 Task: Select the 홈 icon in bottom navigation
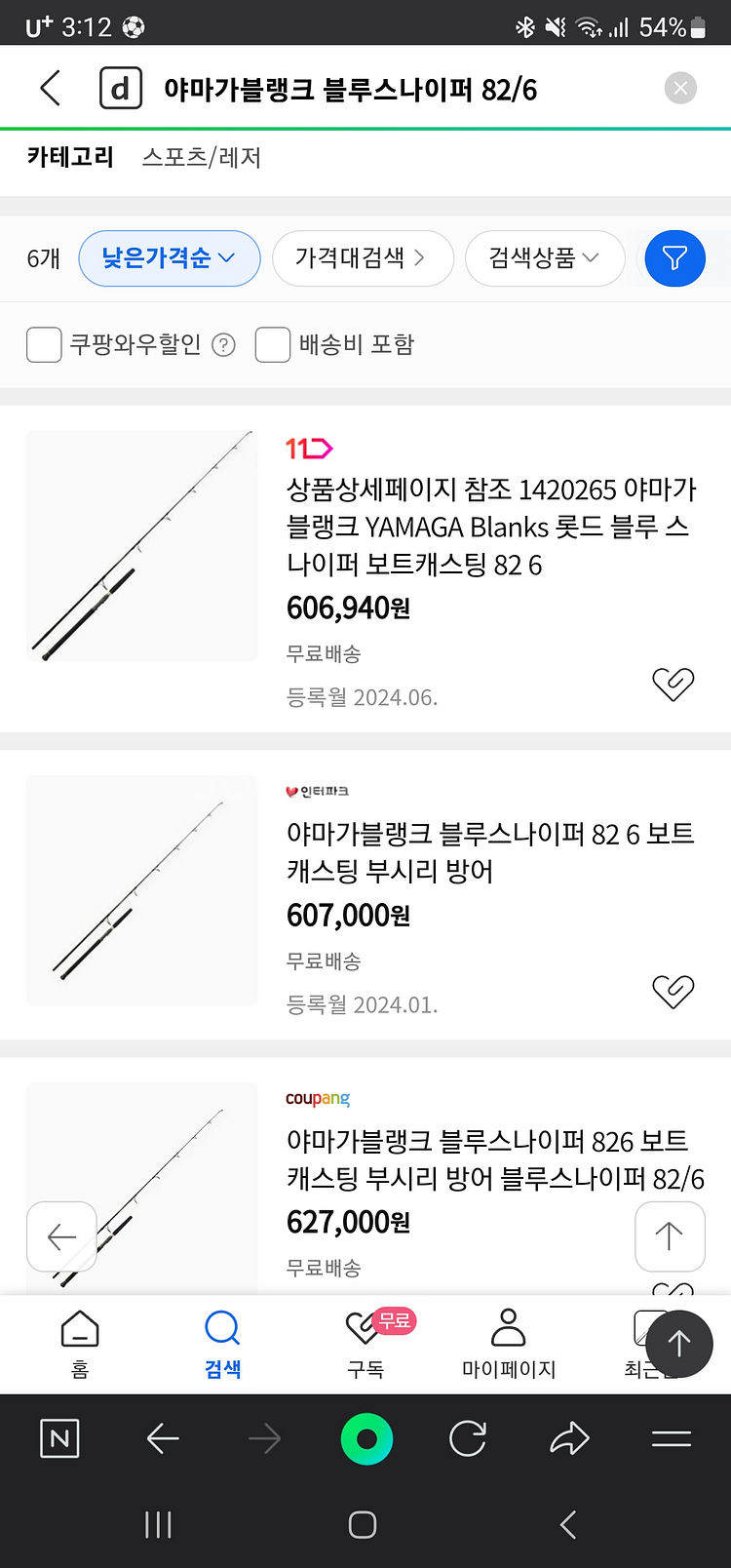[80, 1344]
